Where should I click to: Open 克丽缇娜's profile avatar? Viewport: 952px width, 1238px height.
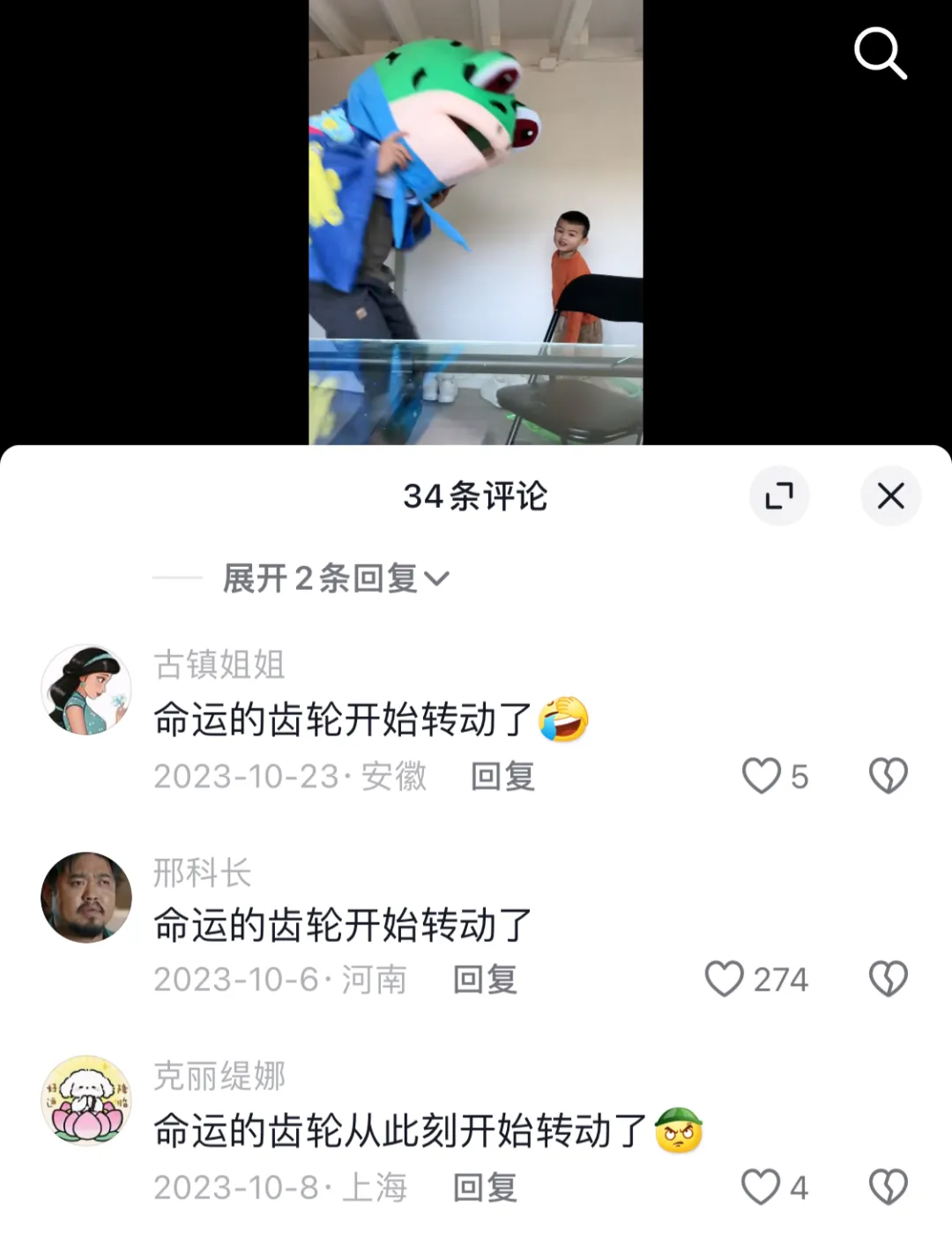pos(86,1100)
